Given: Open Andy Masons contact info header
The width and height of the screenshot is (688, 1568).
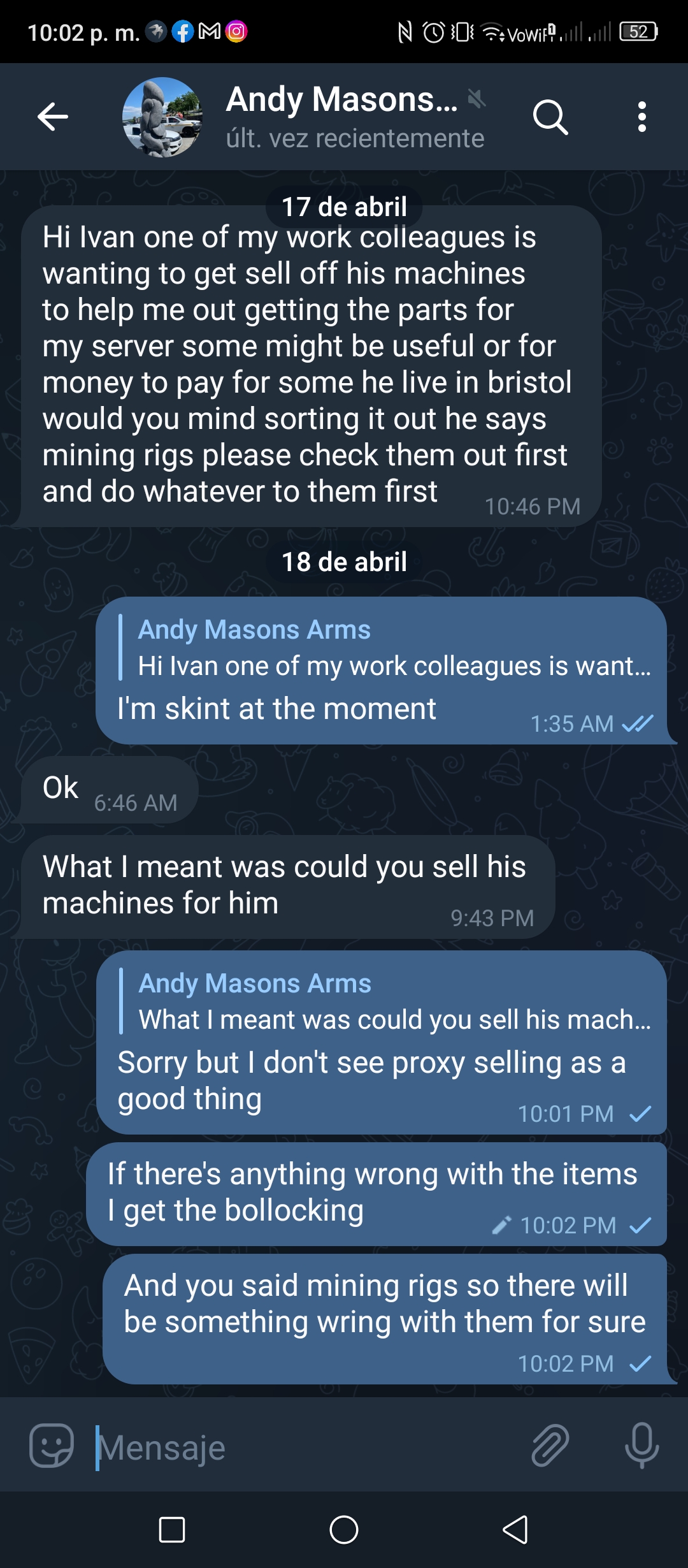Looking at the screenshot, I should pyautogui.click(x=355, y=117).
